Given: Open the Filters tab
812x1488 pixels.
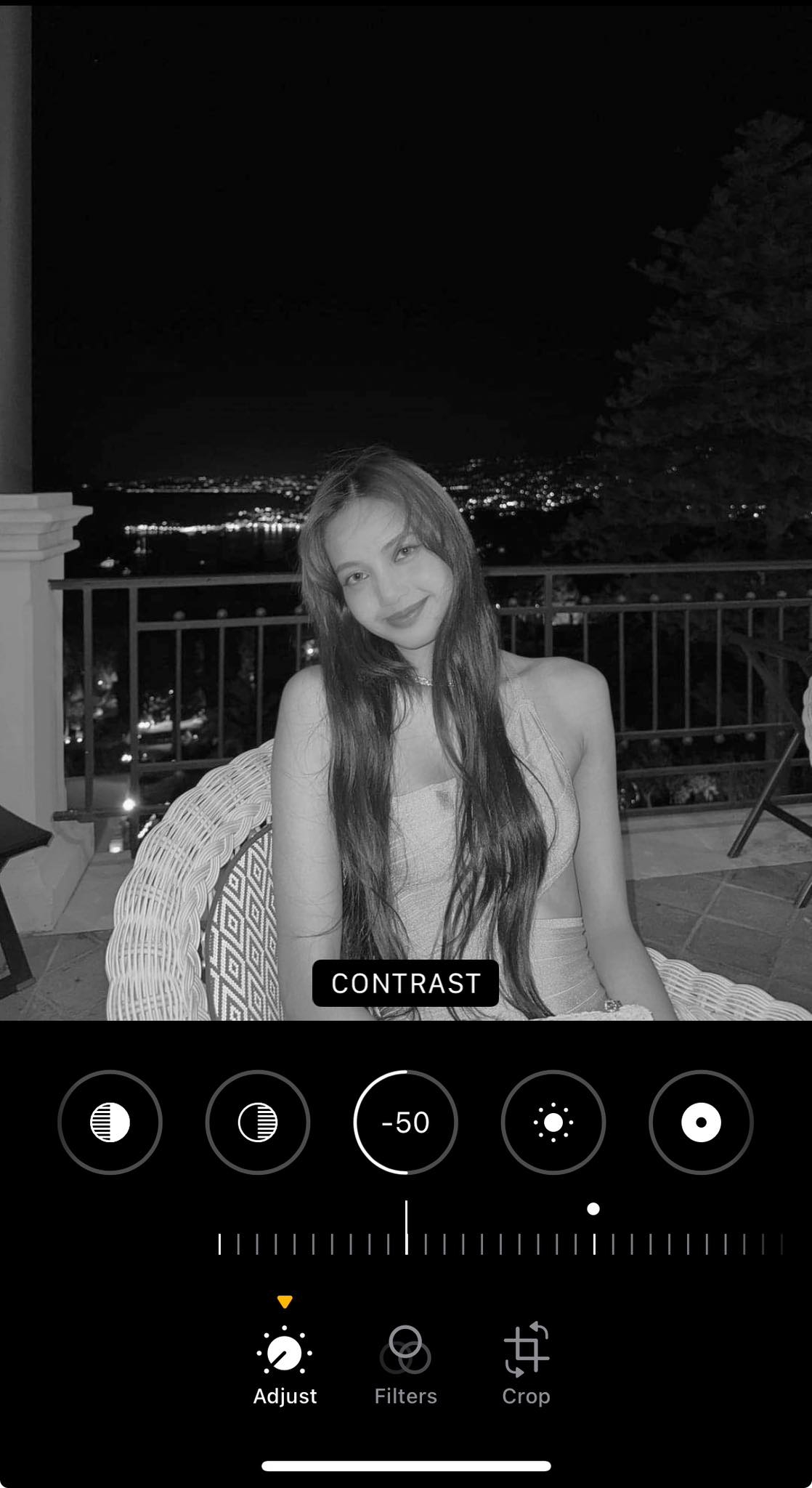Looking at the screenshot, I should (x=405, y=1365).
